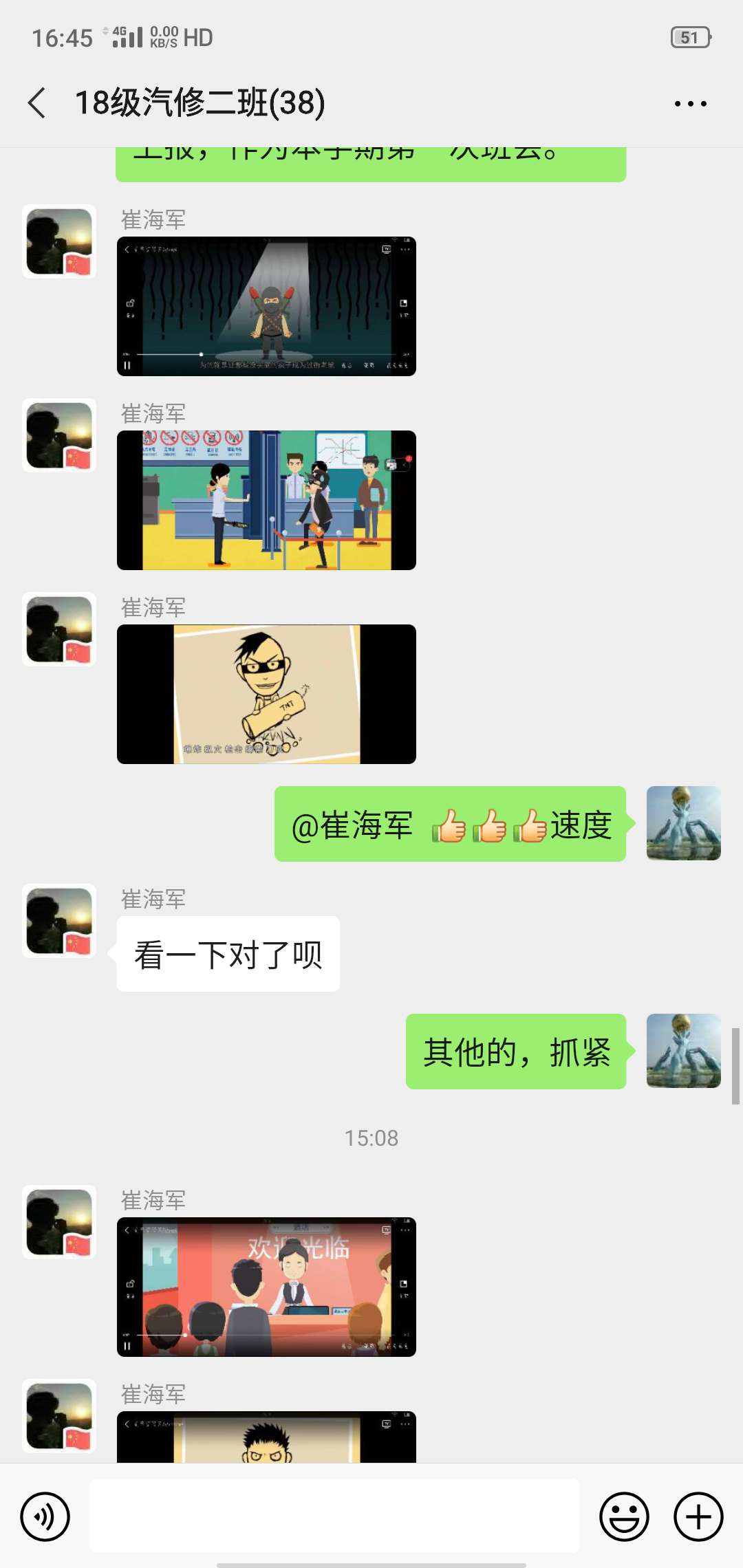This screenshot has height=1568, width=743.
Task: Open the 欢迎光临 reception image
Action: [266, 1287]
